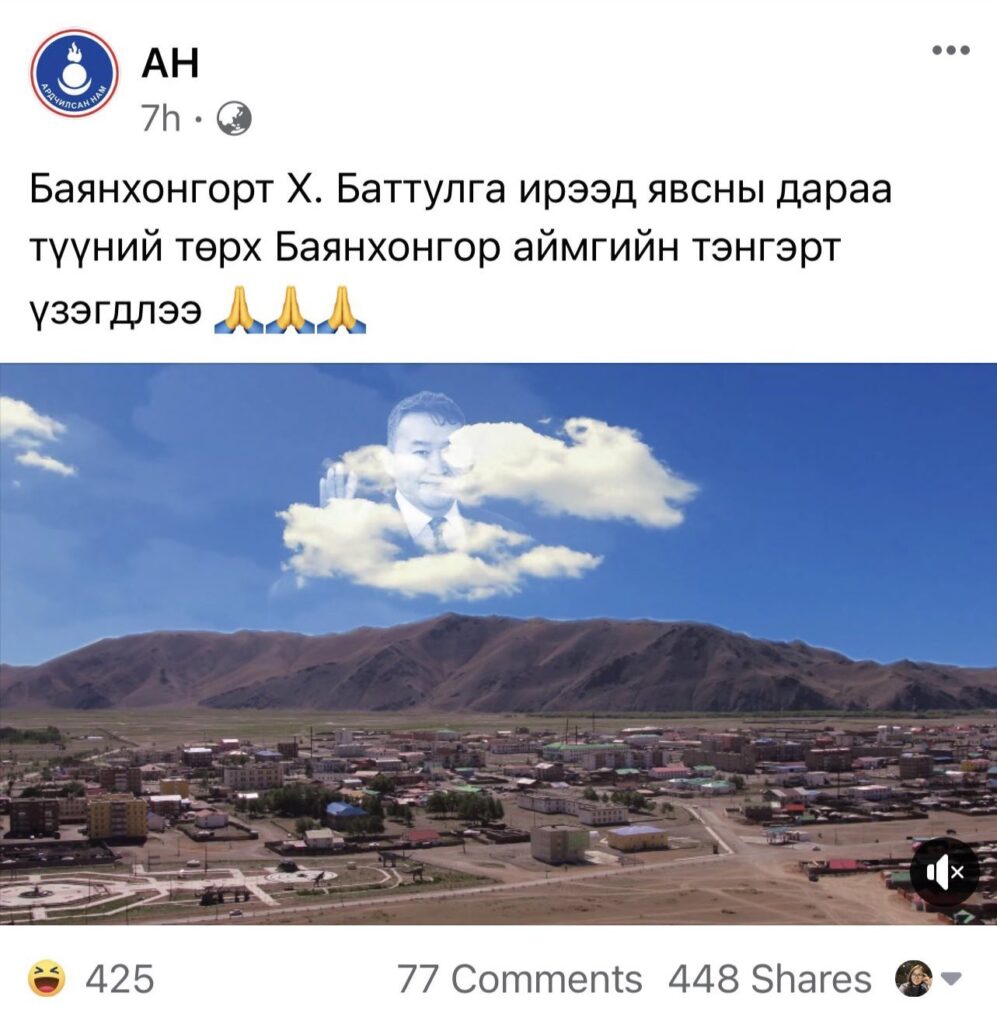Open the video post full screen
Viewport: 997px width, 1024px height.
498,642
